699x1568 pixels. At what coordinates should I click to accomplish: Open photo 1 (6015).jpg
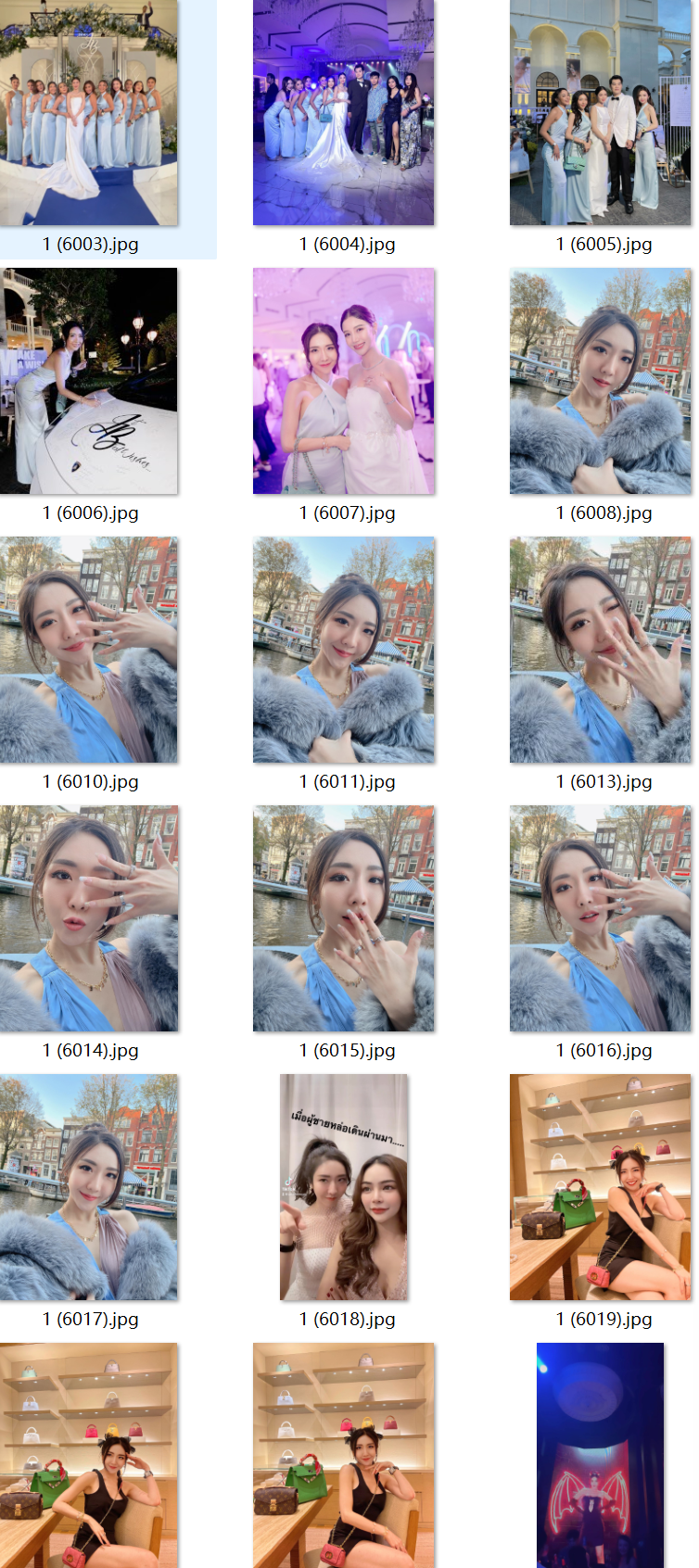coord(343,918)
